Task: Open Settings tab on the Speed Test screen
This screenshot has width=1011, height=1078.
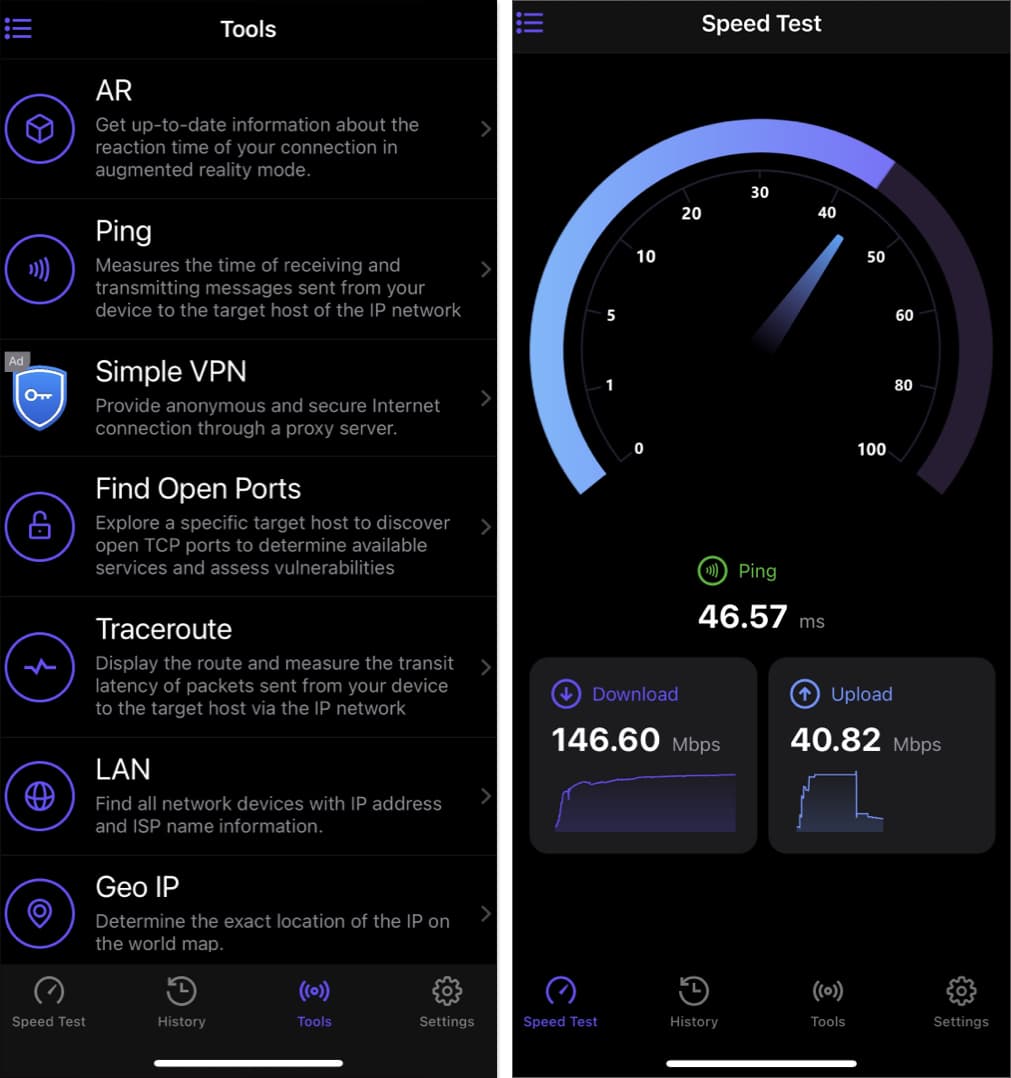Action: point(961,1003)
